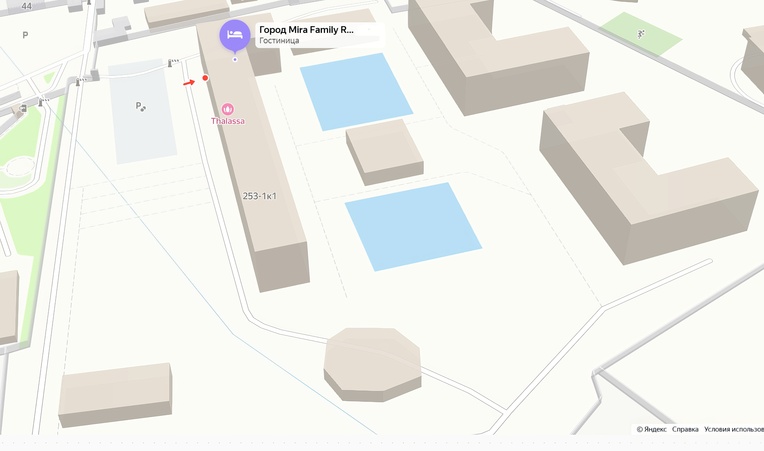The width and height of the screenshot is (764, 451).
Task: Tap the red entrance dot marker
Action: point(205,78)
